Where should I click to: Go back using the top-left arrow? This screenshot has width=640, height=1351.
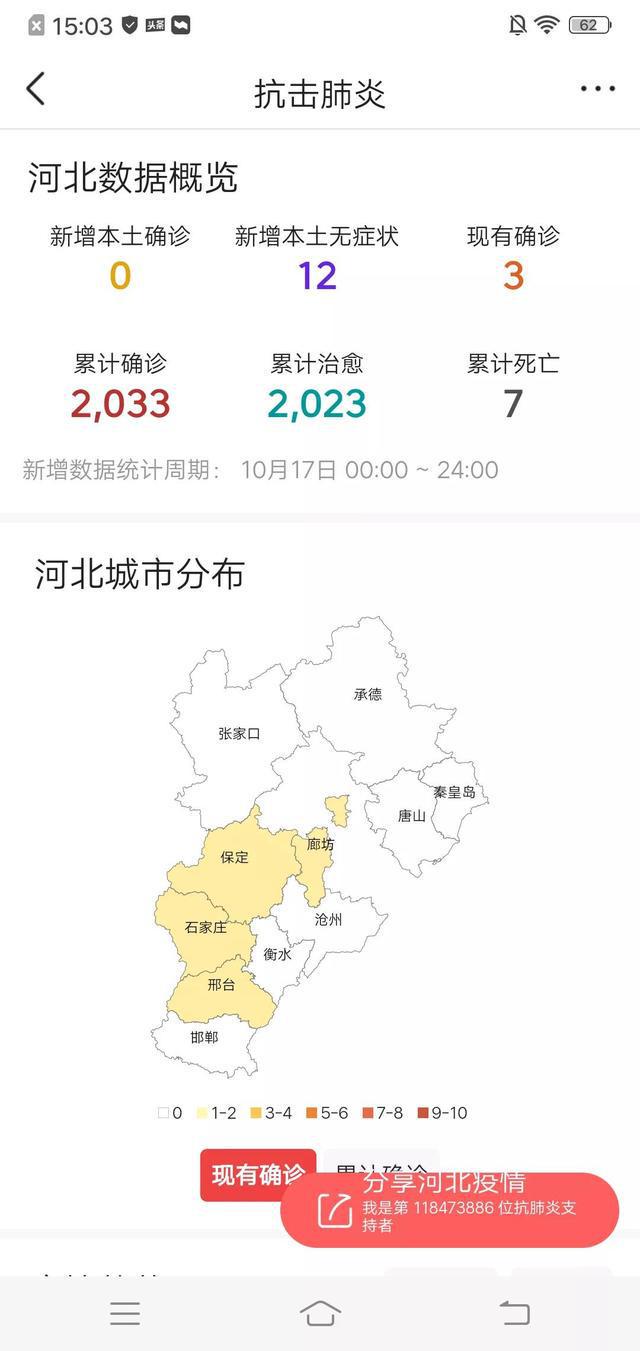point(35,89)
